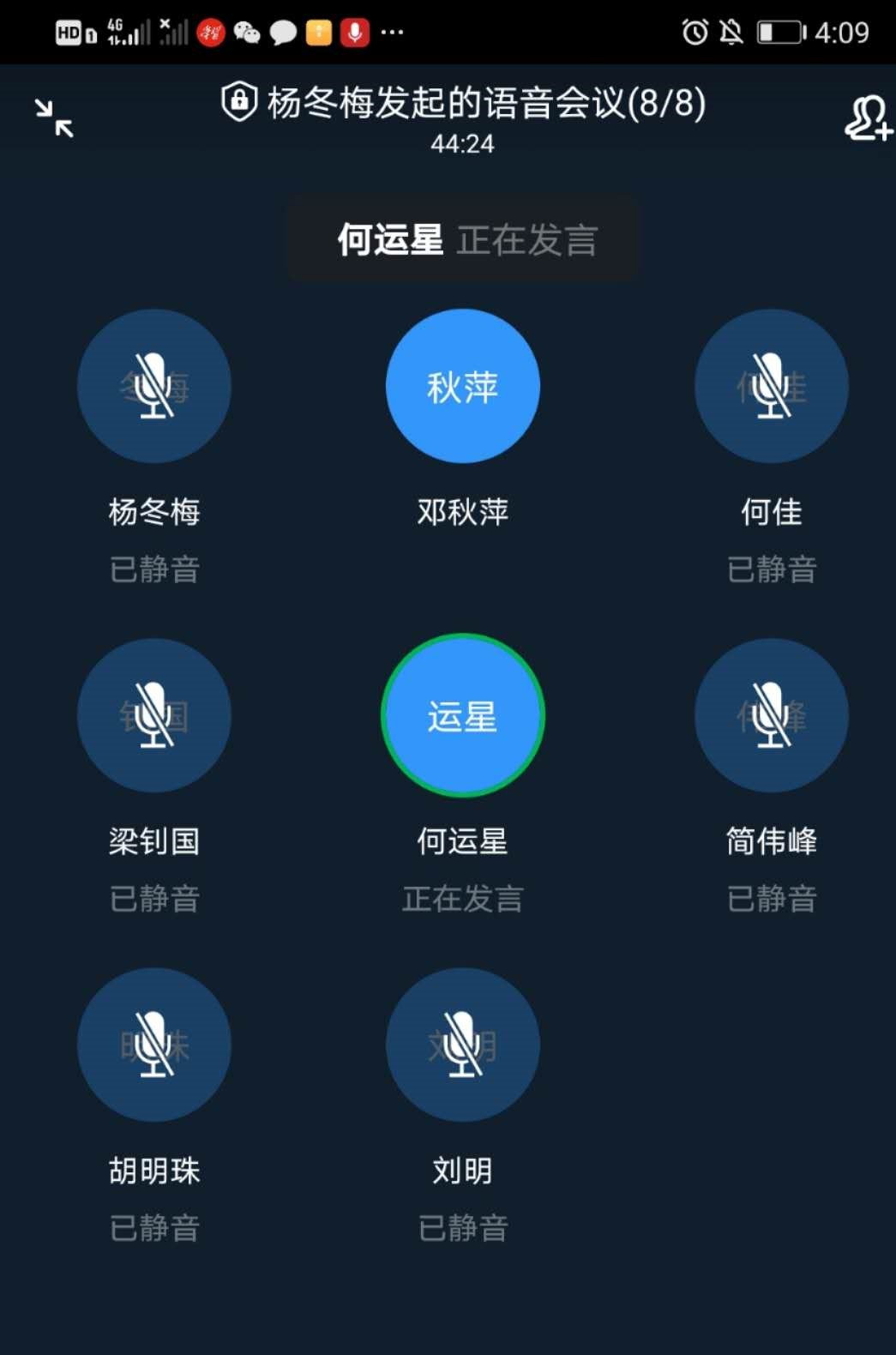Tap speaking participant 何运星's avatar
Image resolution: width=896 pixels, height=1355 pixels.
pos(463,716)
